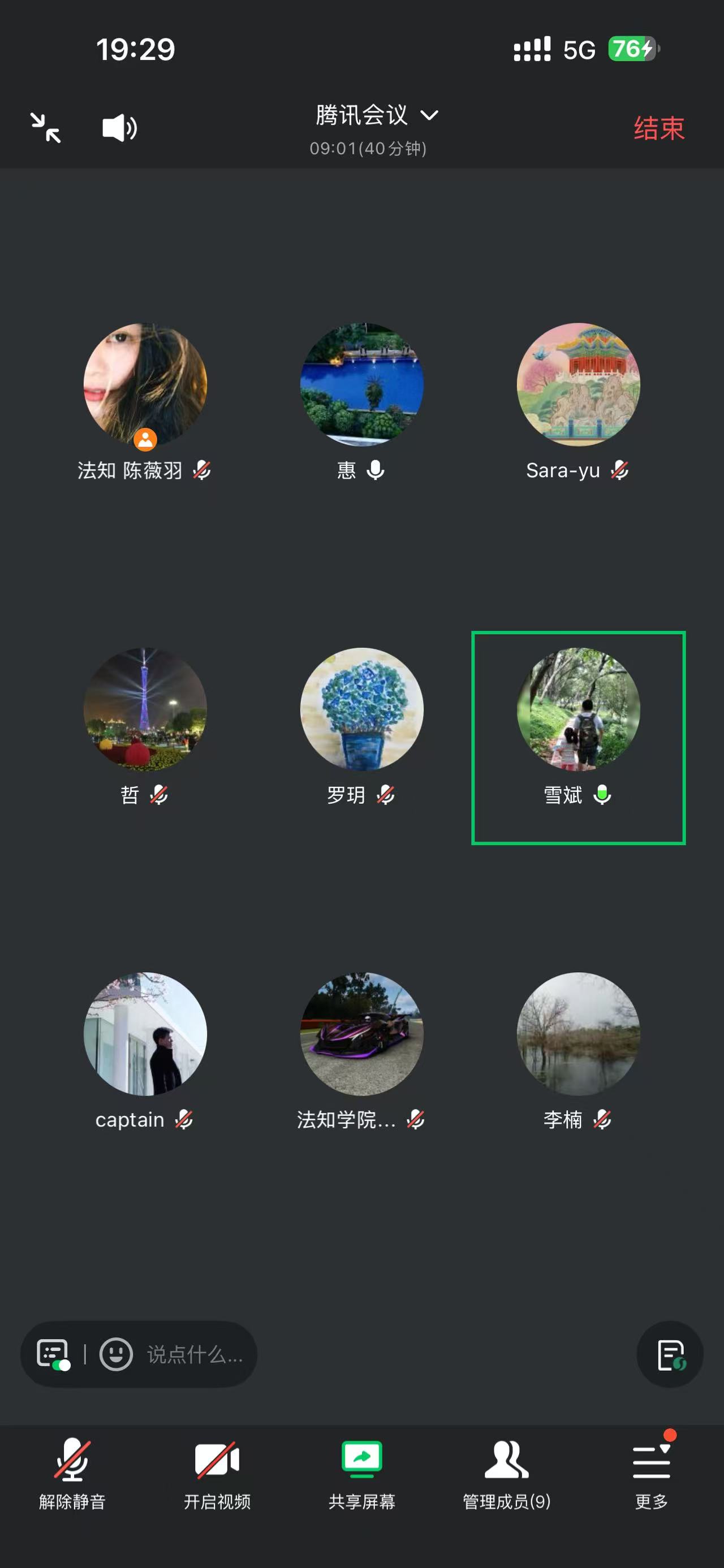
Task: Open the emoji picker in chat bar
Action: pyautogui.click(x=116, y=1354)
